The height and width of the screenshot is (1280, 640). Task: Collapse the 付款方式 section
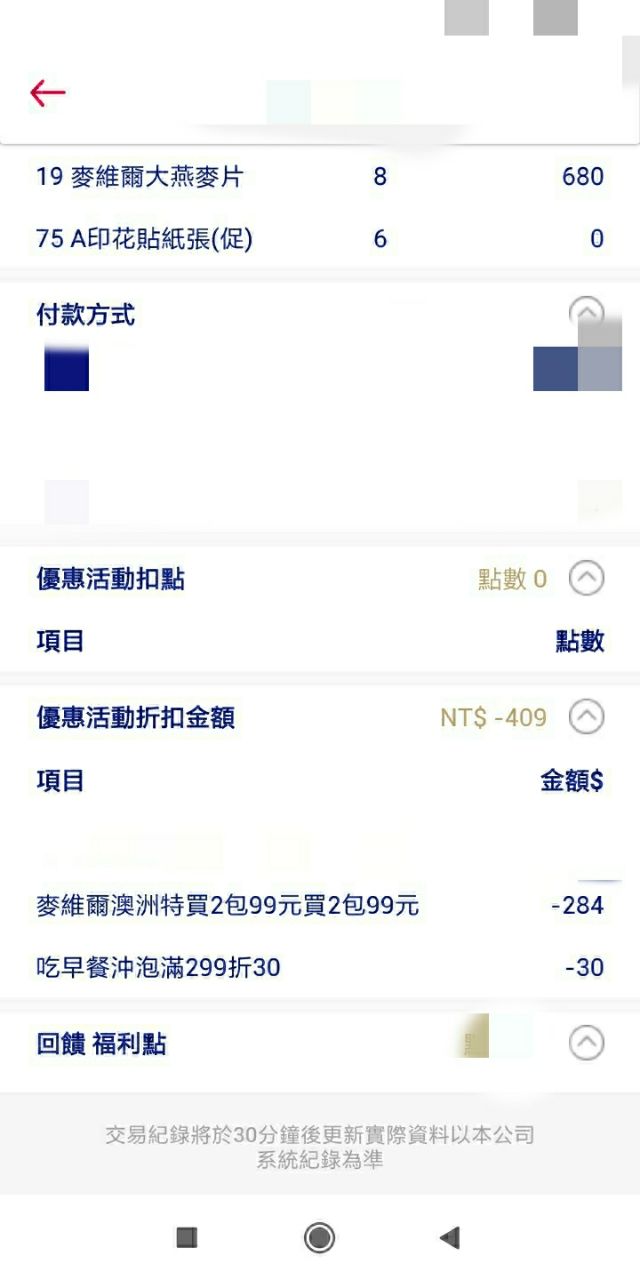pyautogui.click(x=587, y=313)
